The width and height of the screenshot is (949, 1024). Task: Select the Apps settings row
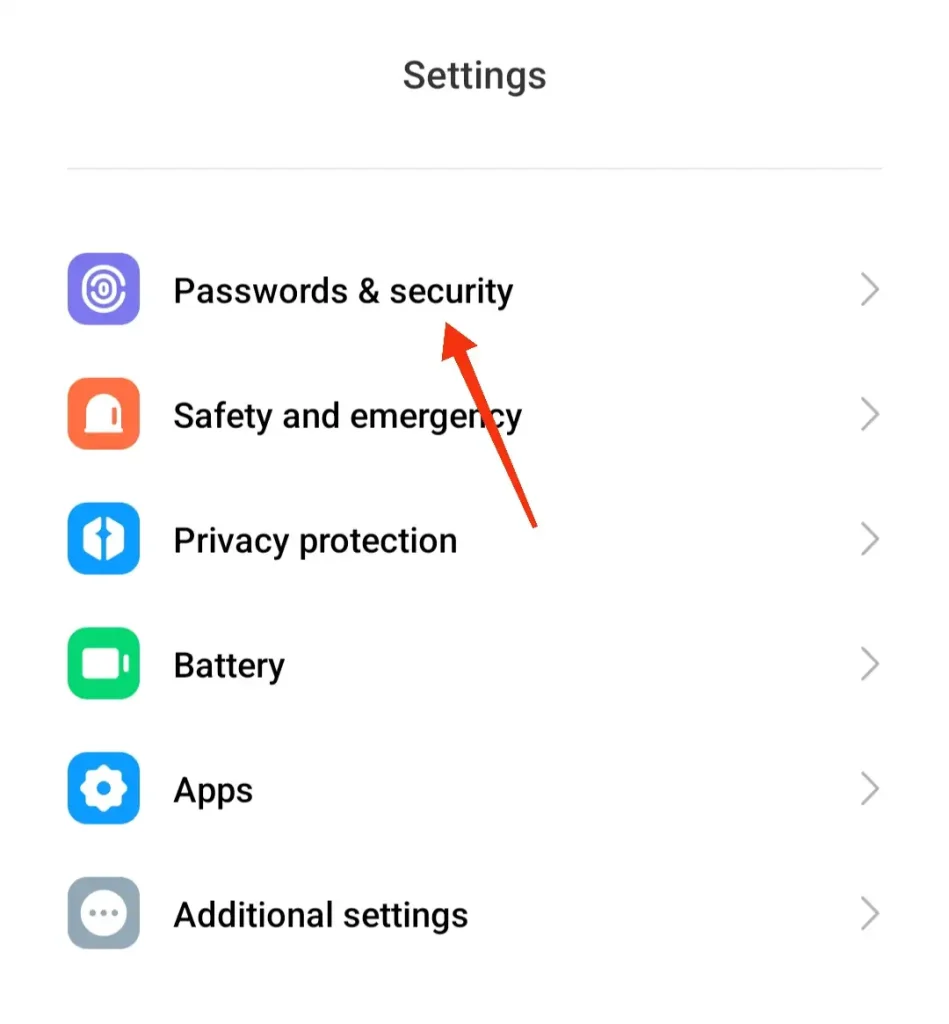213,791
